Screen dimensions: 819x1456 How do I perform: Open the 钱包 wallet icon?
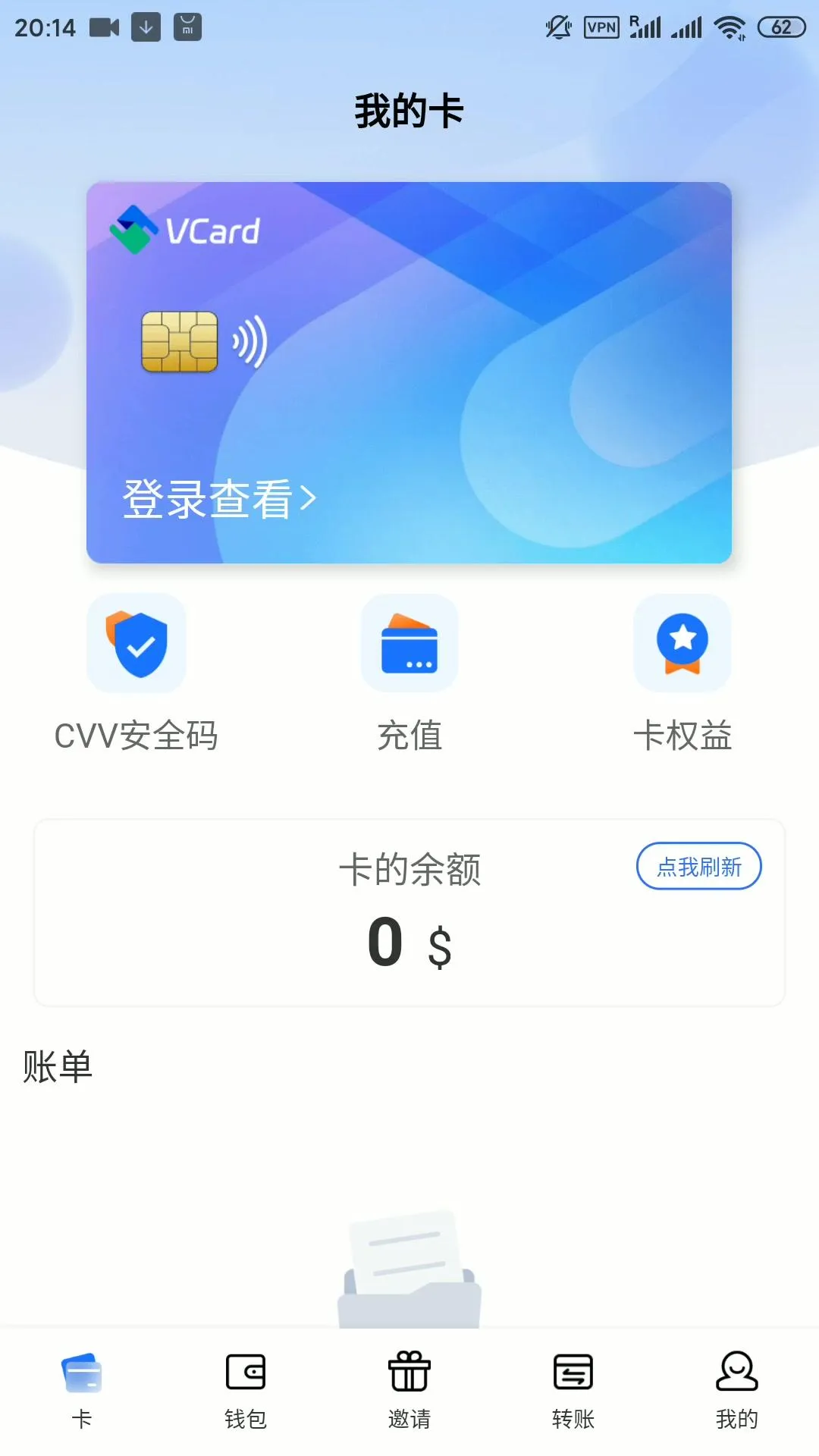coord(246,1371)
